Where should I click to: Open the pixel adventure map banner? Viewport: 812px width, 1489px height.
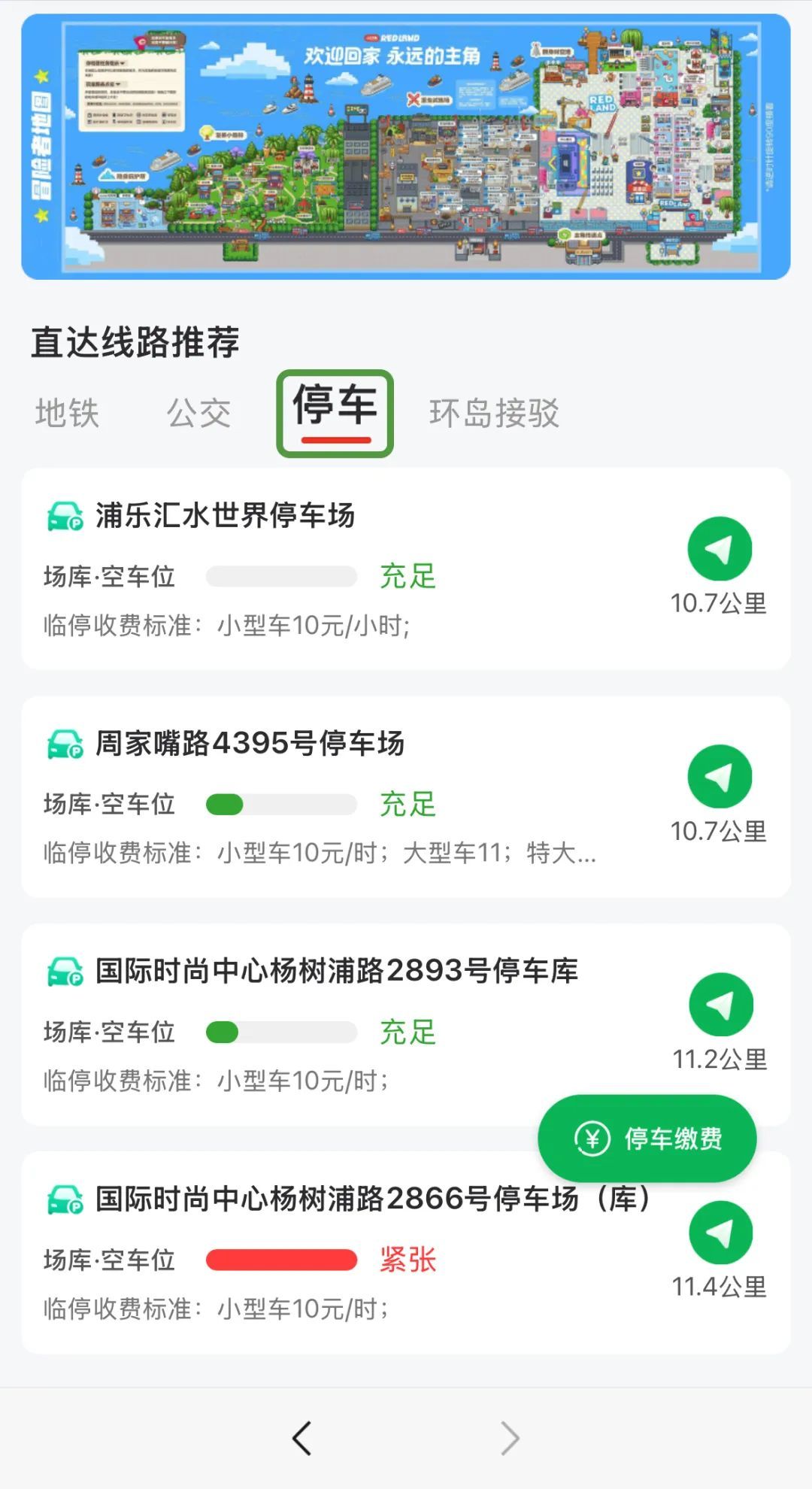pyautogui.click(x=406, y=147)
